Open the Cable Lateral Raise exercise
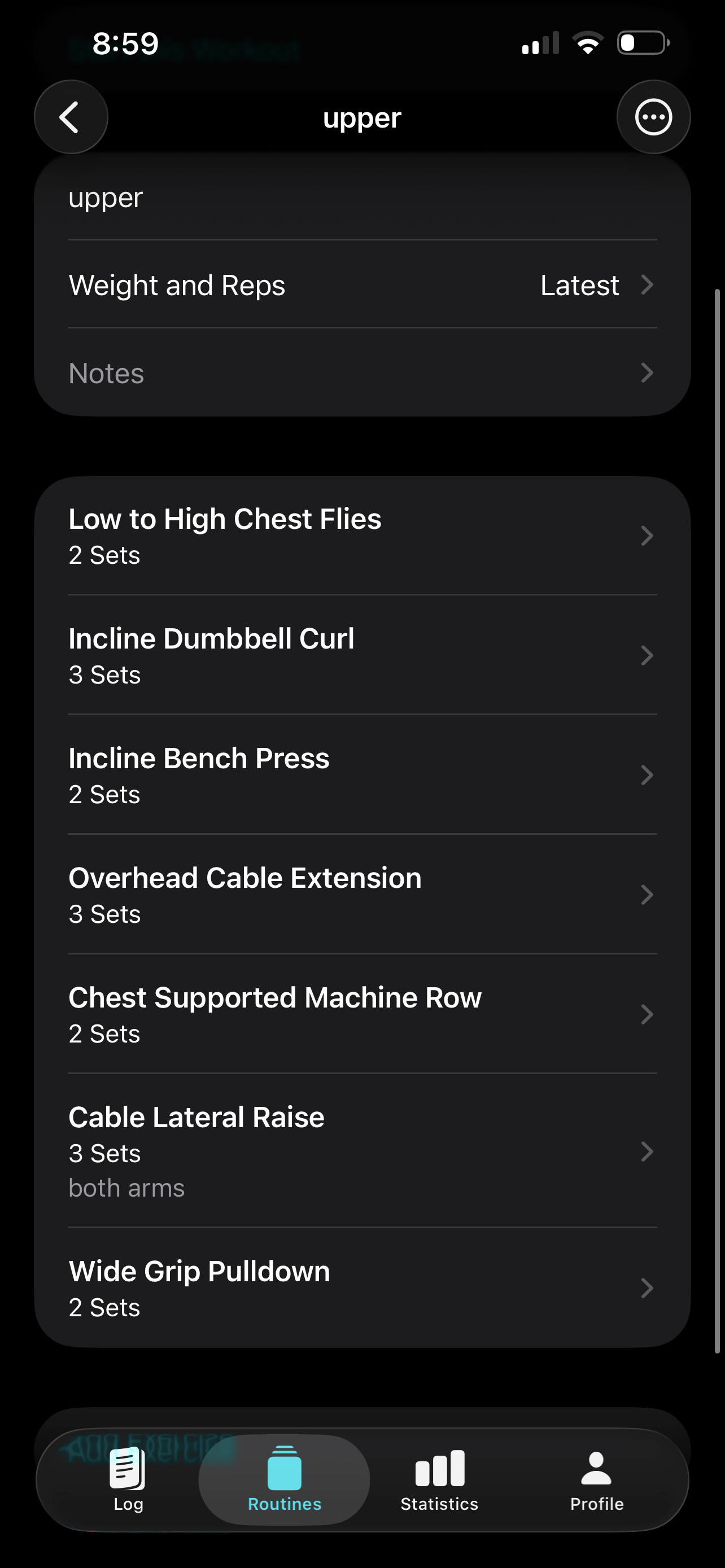Screen dimensions: 725x1568 pyautogui.click(x=361, y=1151)
